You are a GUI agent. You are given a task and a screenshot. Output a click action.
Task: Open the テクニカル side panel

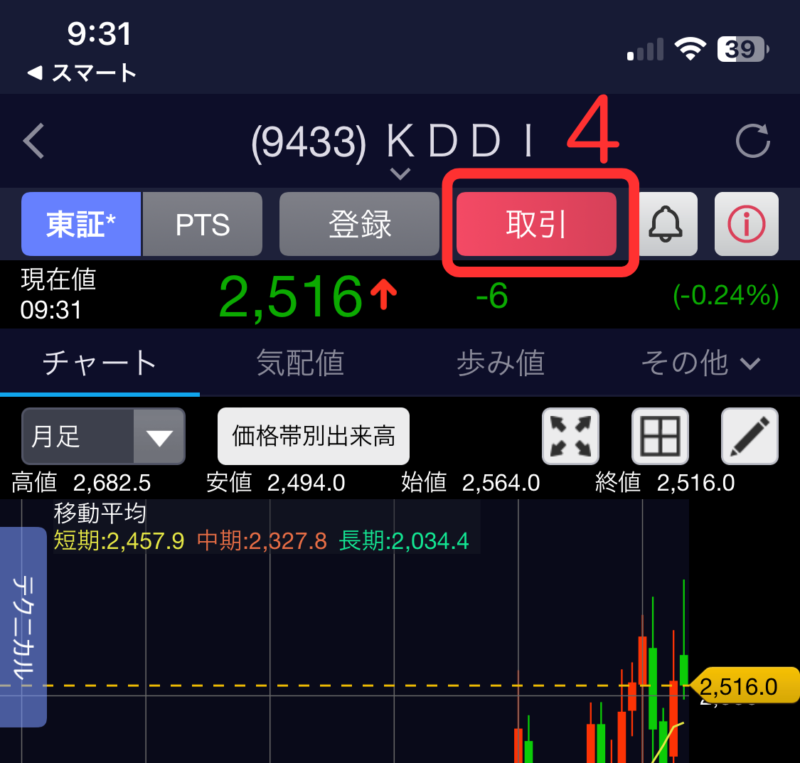[23, 627]
